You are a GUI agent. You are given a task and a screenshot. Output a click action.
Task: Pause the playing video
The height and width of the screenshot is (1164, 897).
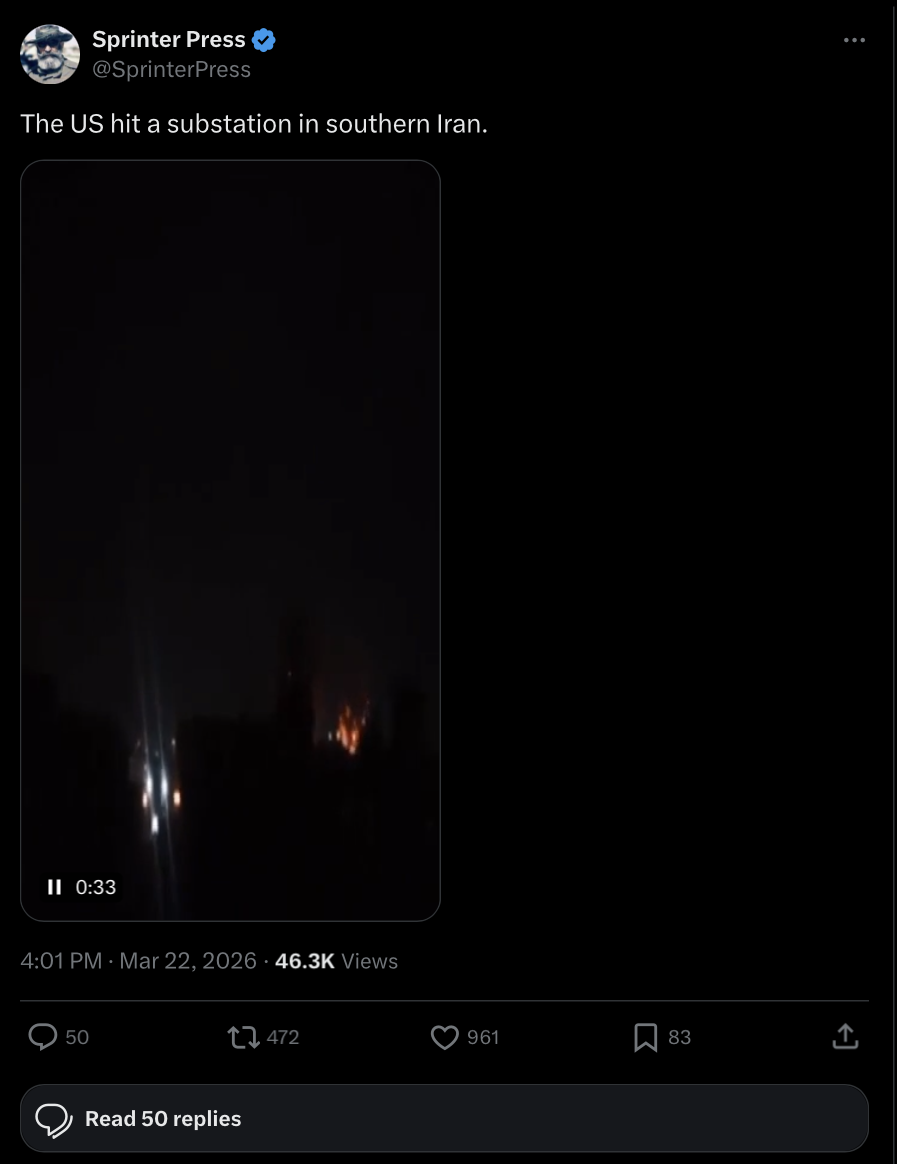coord(55,887)
